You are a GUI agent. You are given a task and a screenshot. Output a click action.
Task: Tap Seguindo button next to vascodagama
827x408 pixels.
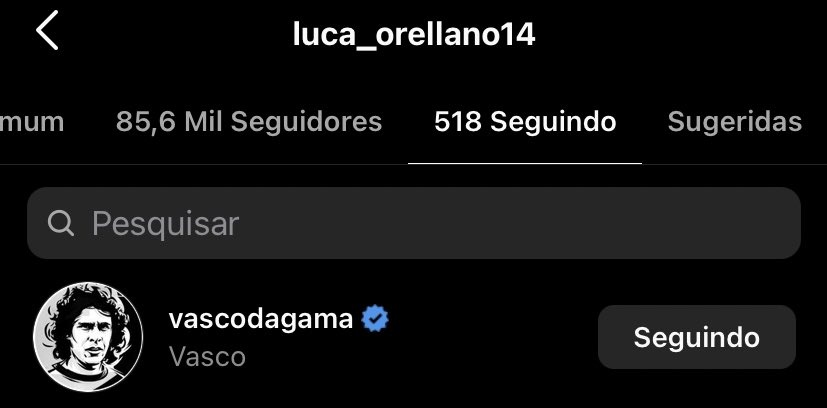(x=696, y=337)
